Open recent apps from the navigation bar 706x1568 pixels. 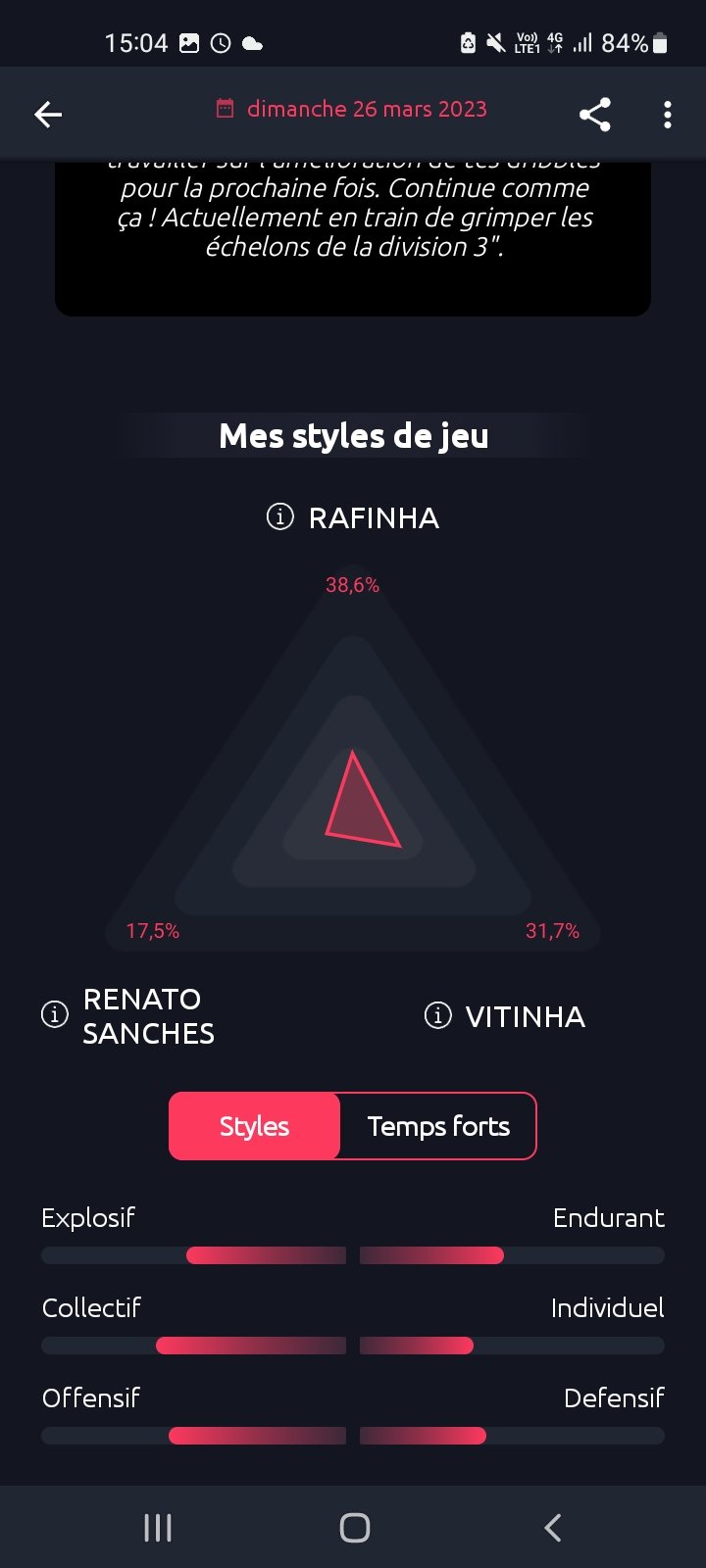pos(158,1527)
